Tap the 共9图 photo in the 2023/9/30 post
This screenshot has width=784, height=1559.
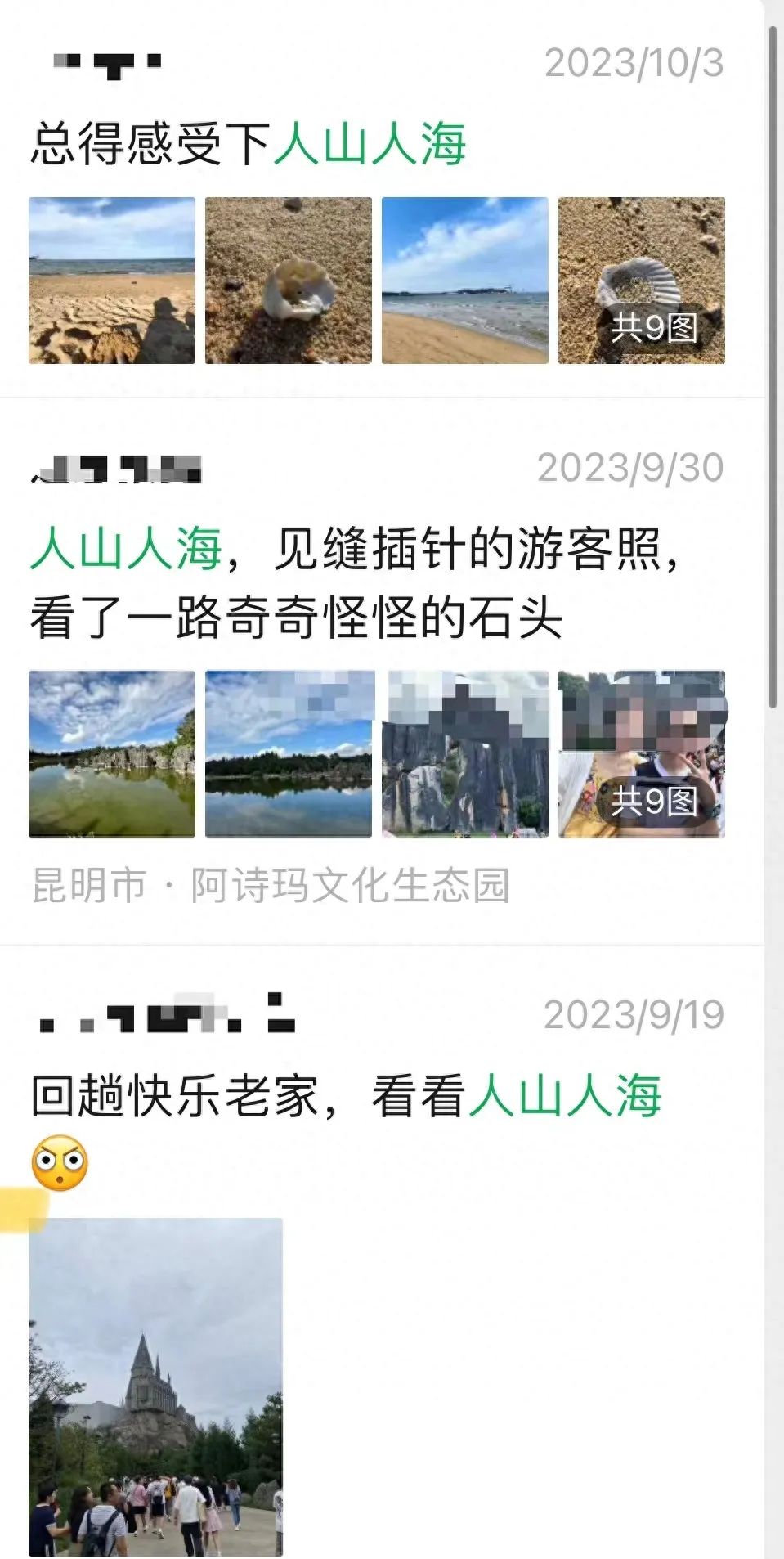tap(641, 754)
